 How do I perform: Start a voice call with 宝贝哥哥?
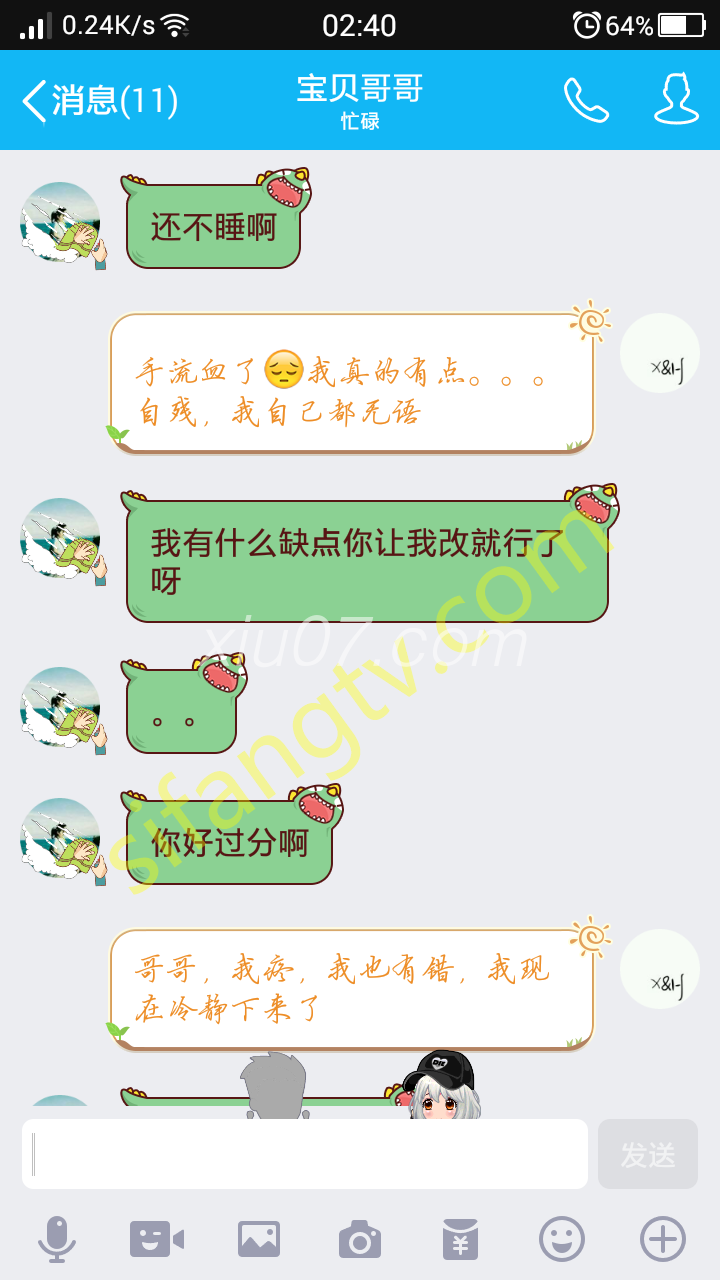point(586,100)
